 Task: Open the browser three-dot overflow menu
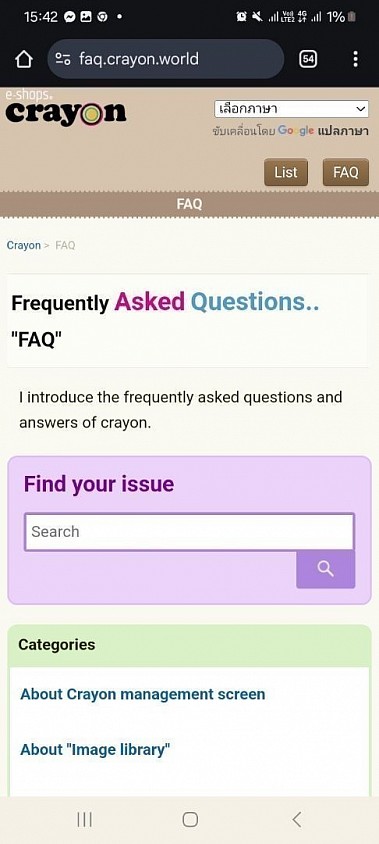click(x=355, y=59)
